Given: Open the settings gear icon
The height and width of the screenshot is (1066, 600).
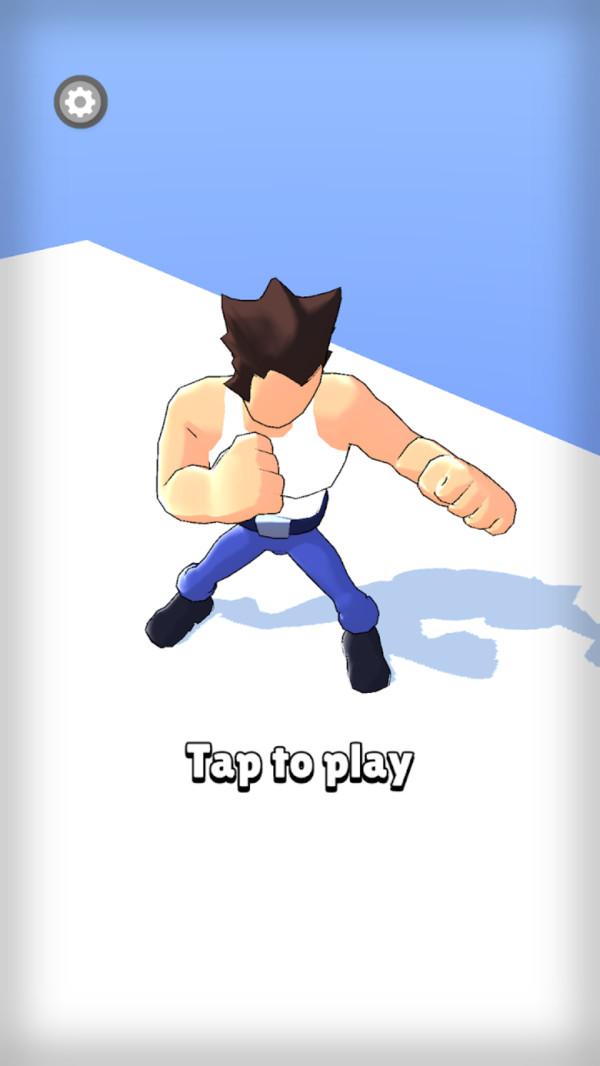Looking at the screenshot, I should pos(80,102).
